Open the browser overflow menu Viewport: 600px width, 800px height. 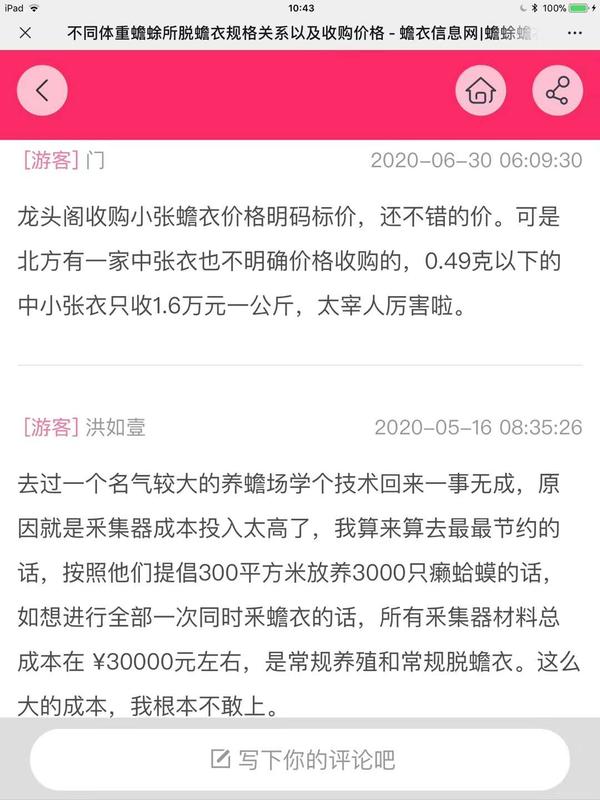(576, 32)
